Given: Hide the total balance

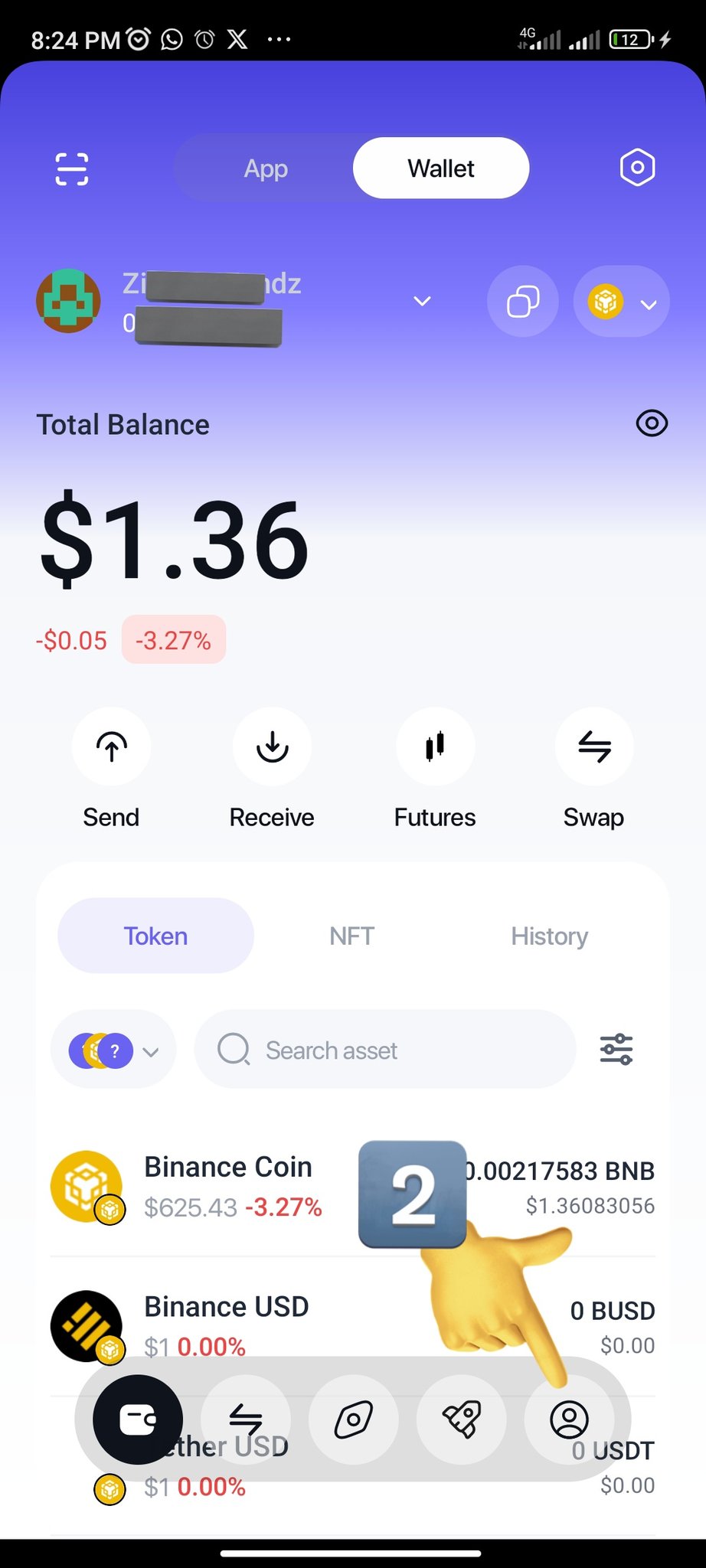Looking at the screenshot, I should point(652,423).
